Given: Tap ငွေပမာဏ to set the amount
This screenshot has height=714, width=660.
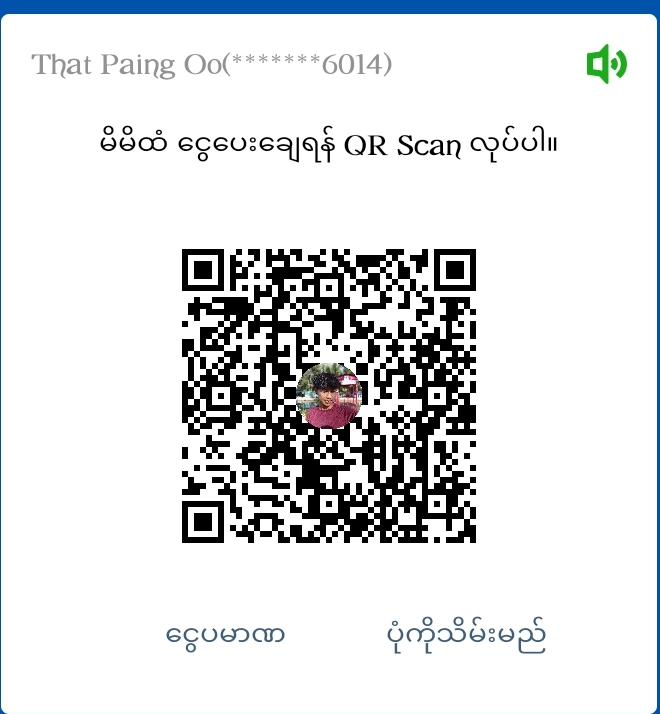Looking at the screenshot, I should (x=225, y=635).
